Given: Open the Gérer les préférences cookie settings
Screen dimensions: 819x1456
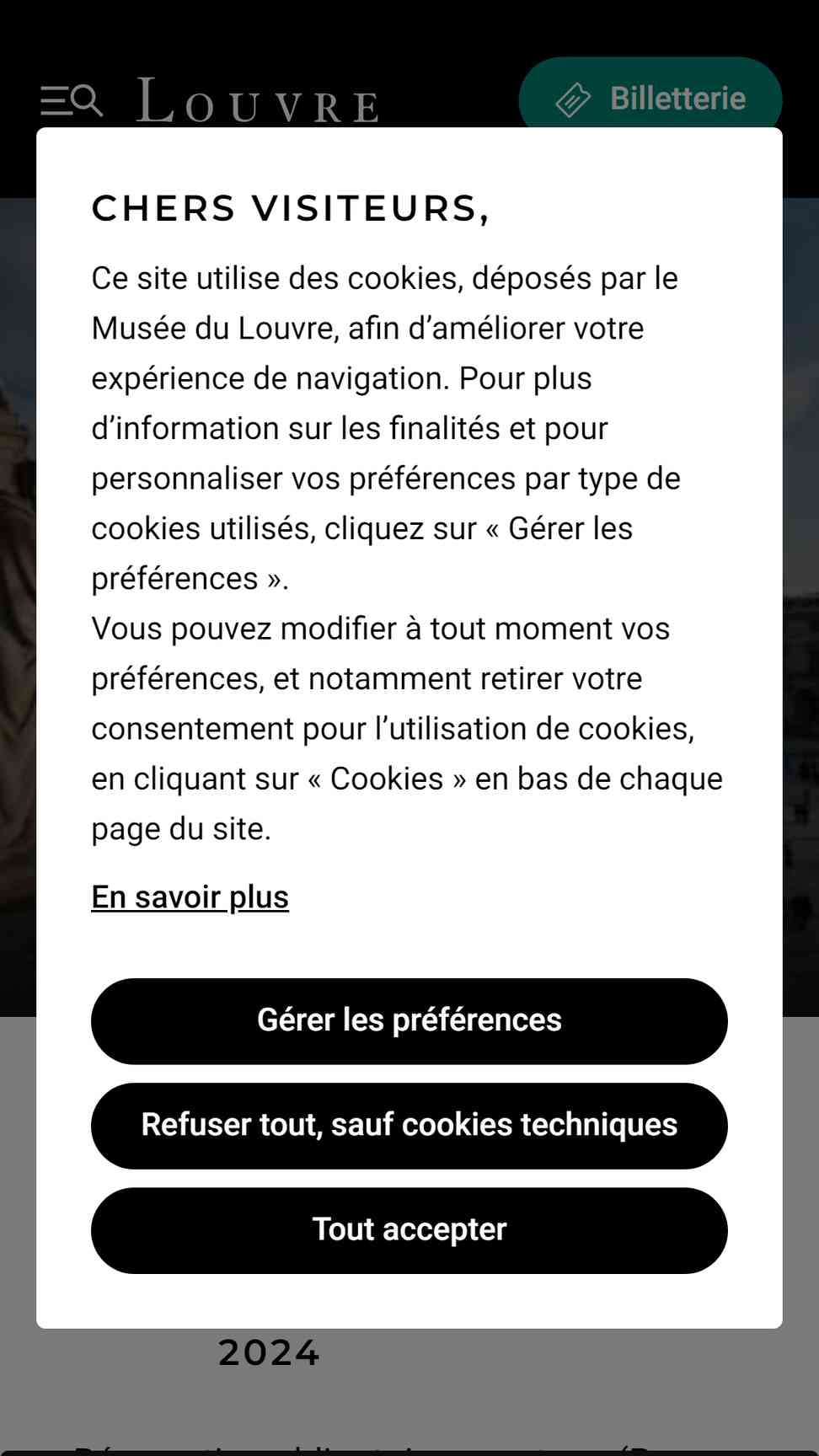Looking at the screenshot, I should [x=409, y=1020].
